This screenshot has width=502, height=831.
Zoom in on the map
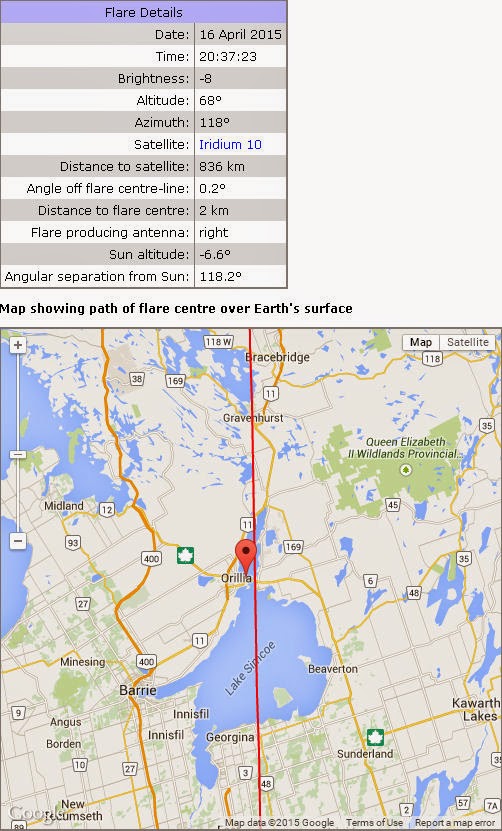(x=18, y=346)
